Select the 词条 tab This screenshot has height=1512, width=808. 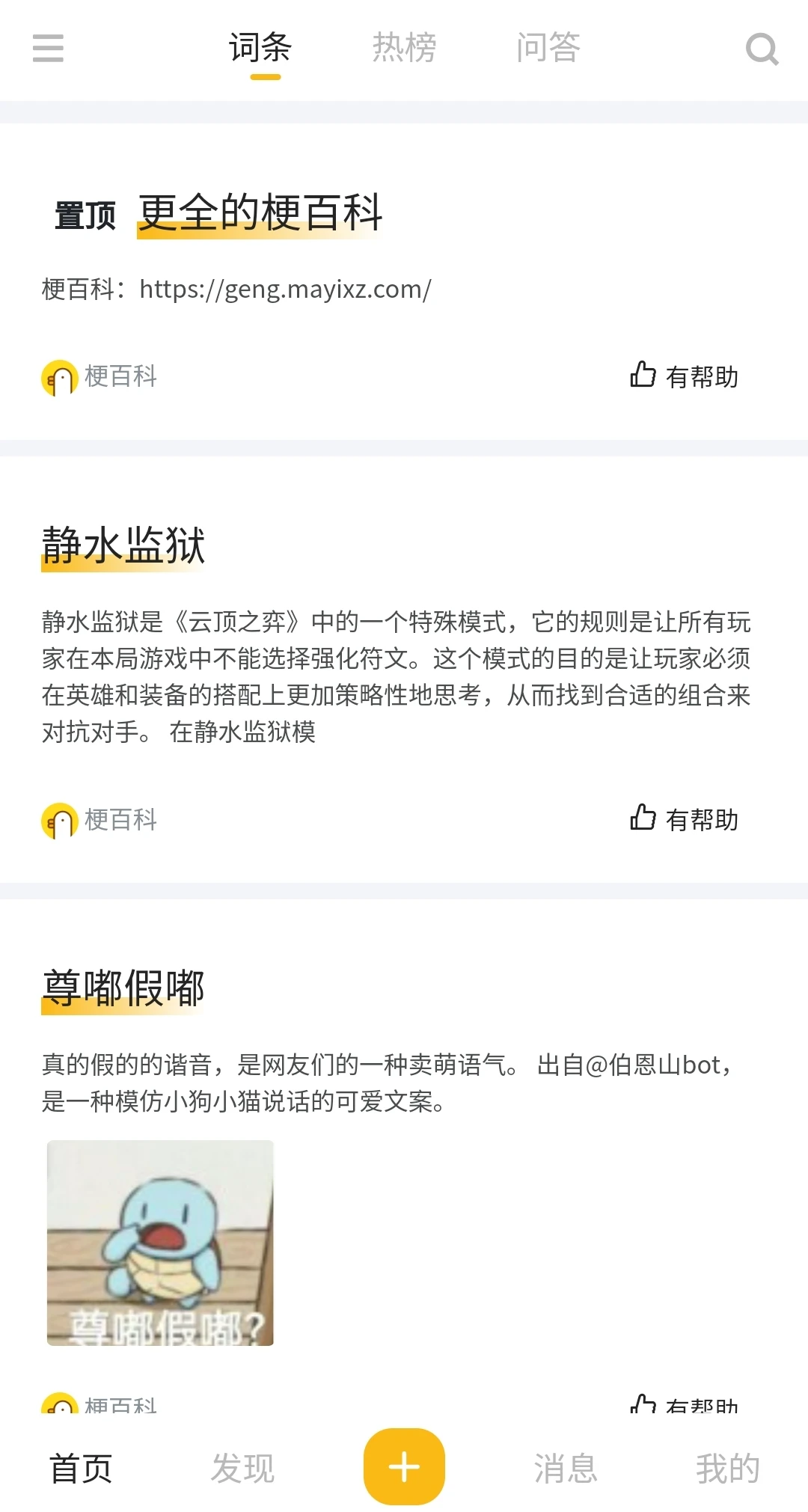(260, 48)
